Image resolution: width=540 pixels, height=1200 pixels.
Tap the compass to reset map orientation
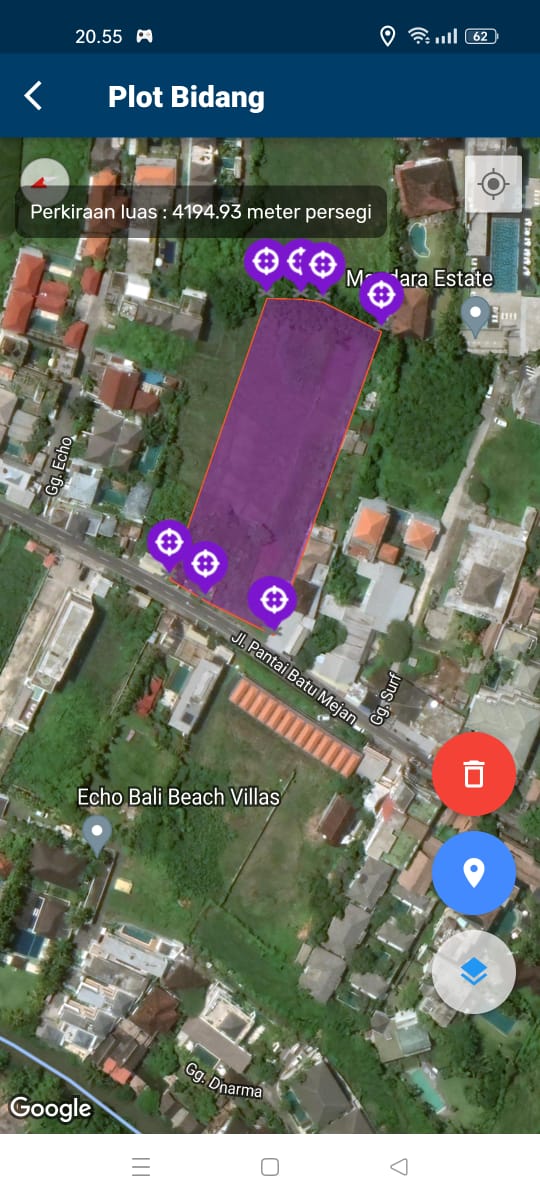(44, 182)
